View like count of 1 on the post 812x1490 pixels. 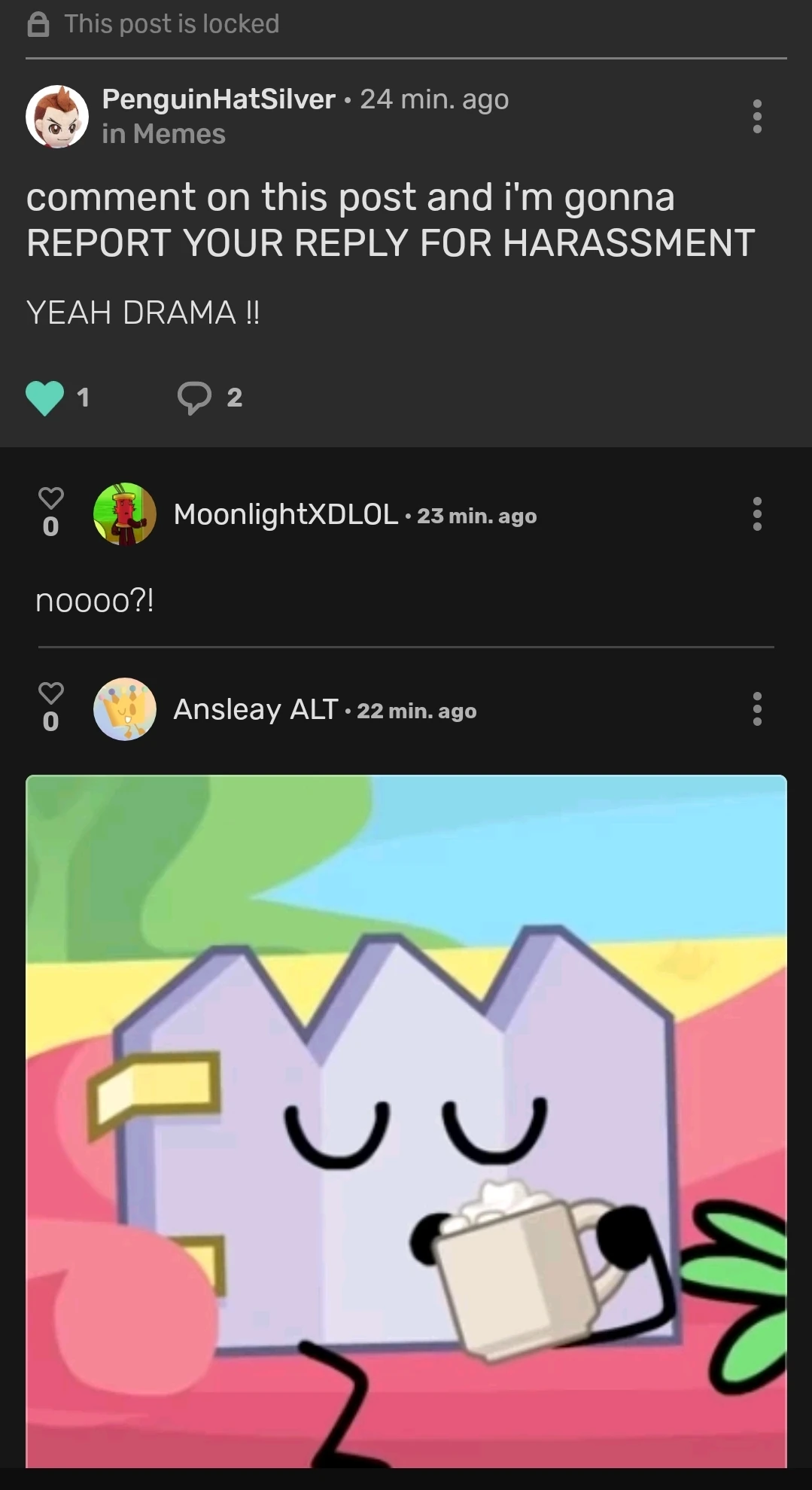tap(84, 398)
